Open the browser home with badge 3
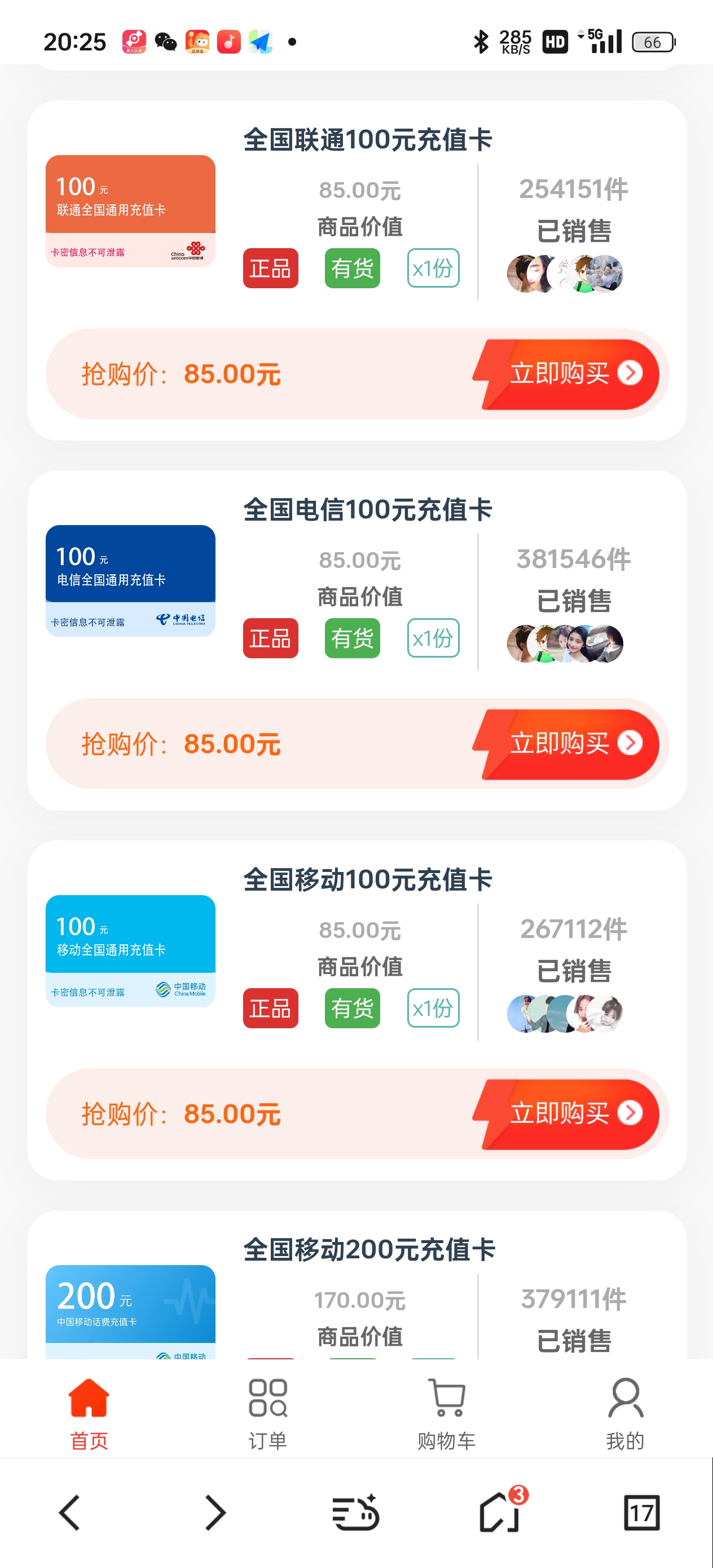Viewport: 713px width, 1568px height. point(500,1513)
